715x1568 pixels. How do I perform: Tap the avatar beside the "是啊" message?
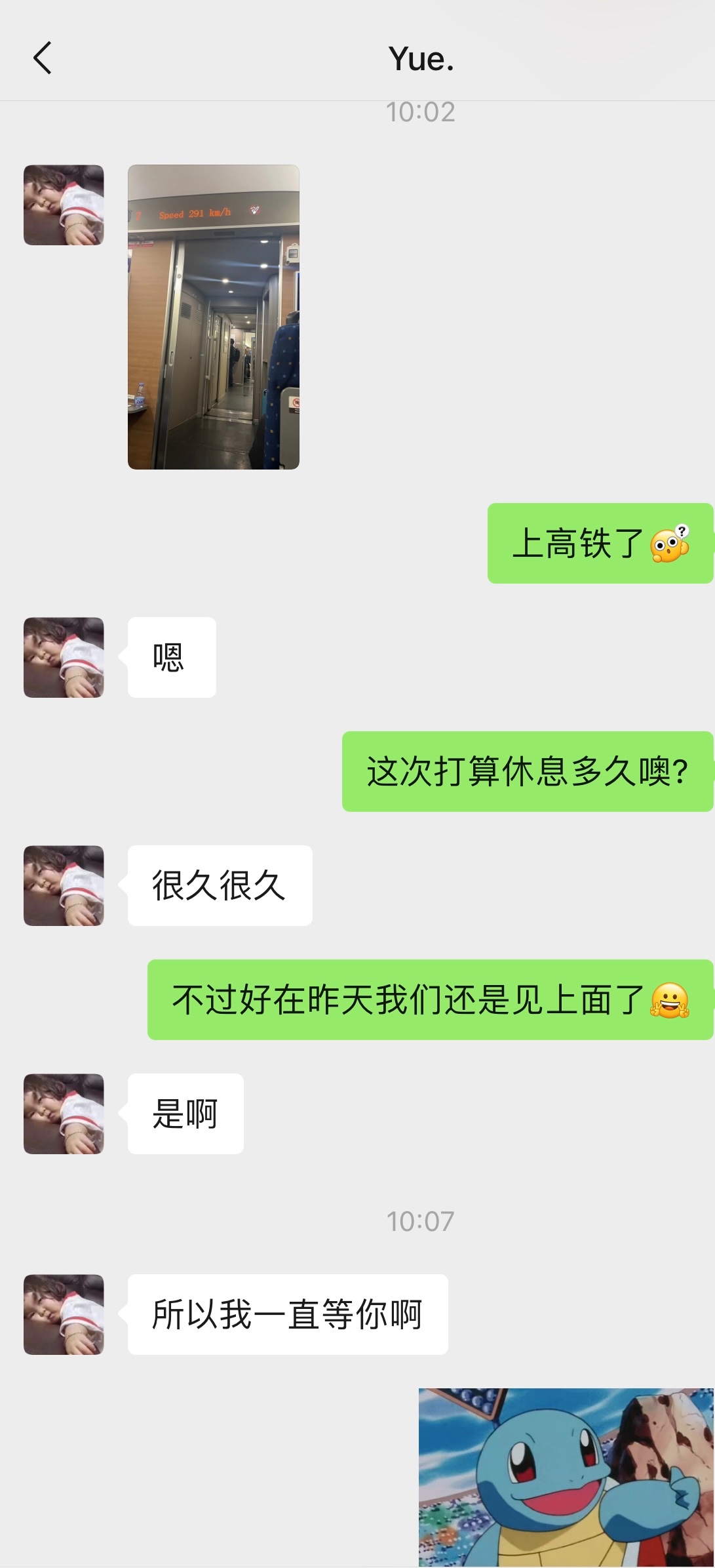click(x=64, y=1114)
